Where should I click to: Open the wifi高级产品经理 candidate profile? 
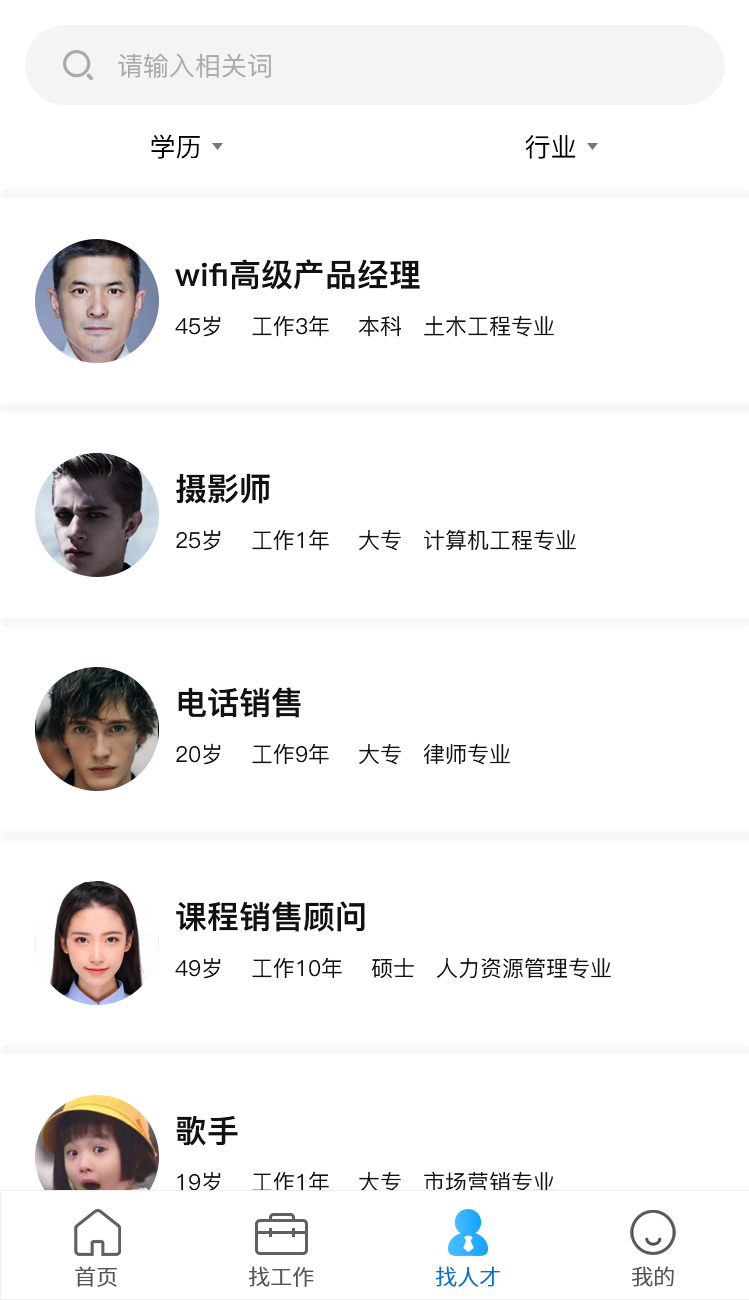[374, 301]
